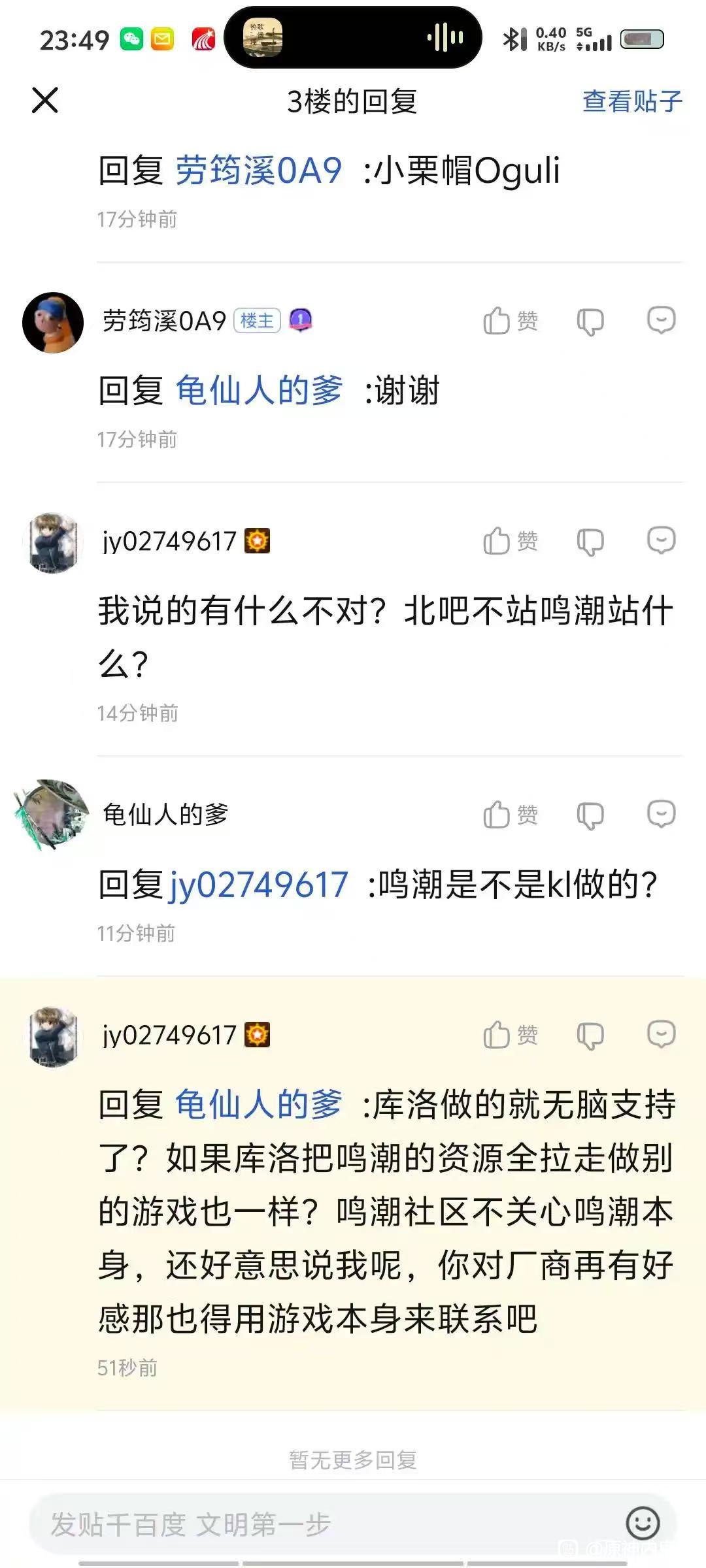Viewport: 706px width, 1568px height.
Task: Reply to jy02749617's 14分钟前 comment via its comment icon
Action: pos(661,540)
